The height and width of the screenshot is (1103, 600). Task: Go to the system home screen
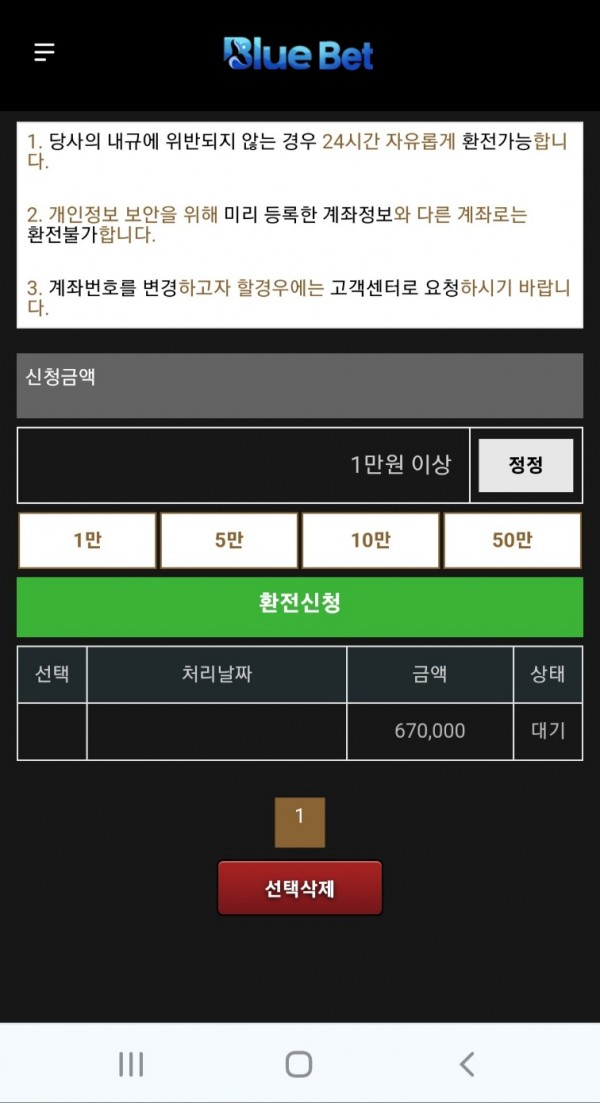pyautogui.click(x=299, y=1064)
